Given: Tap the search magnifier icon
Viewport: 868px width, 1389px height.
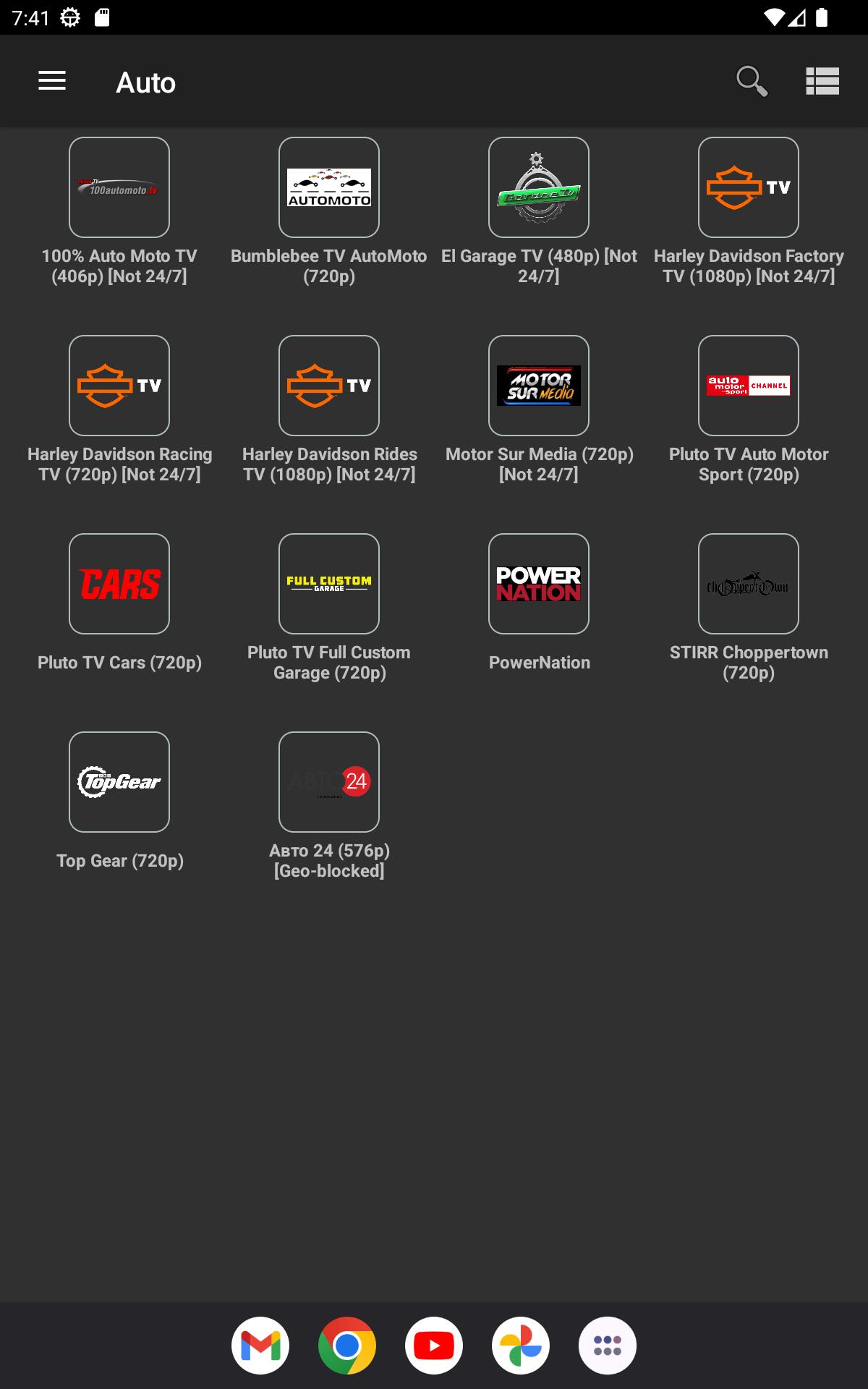Looking at the screenshot, I should point(752,81).
